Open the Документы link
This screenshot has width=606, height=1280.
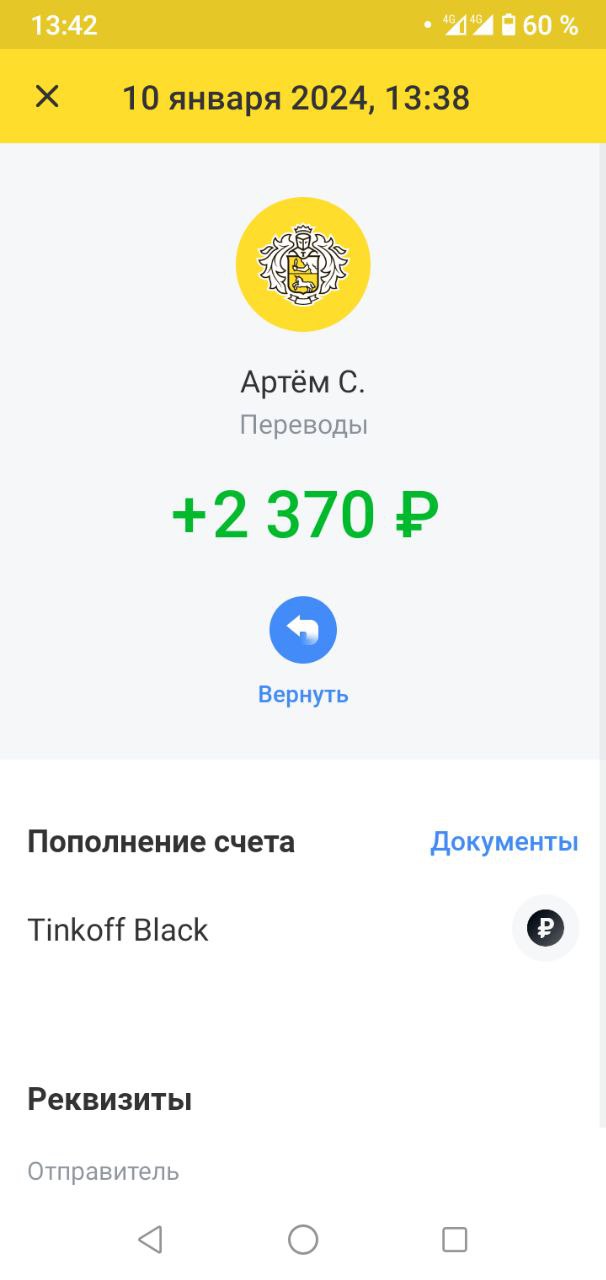tap(504, 842)
